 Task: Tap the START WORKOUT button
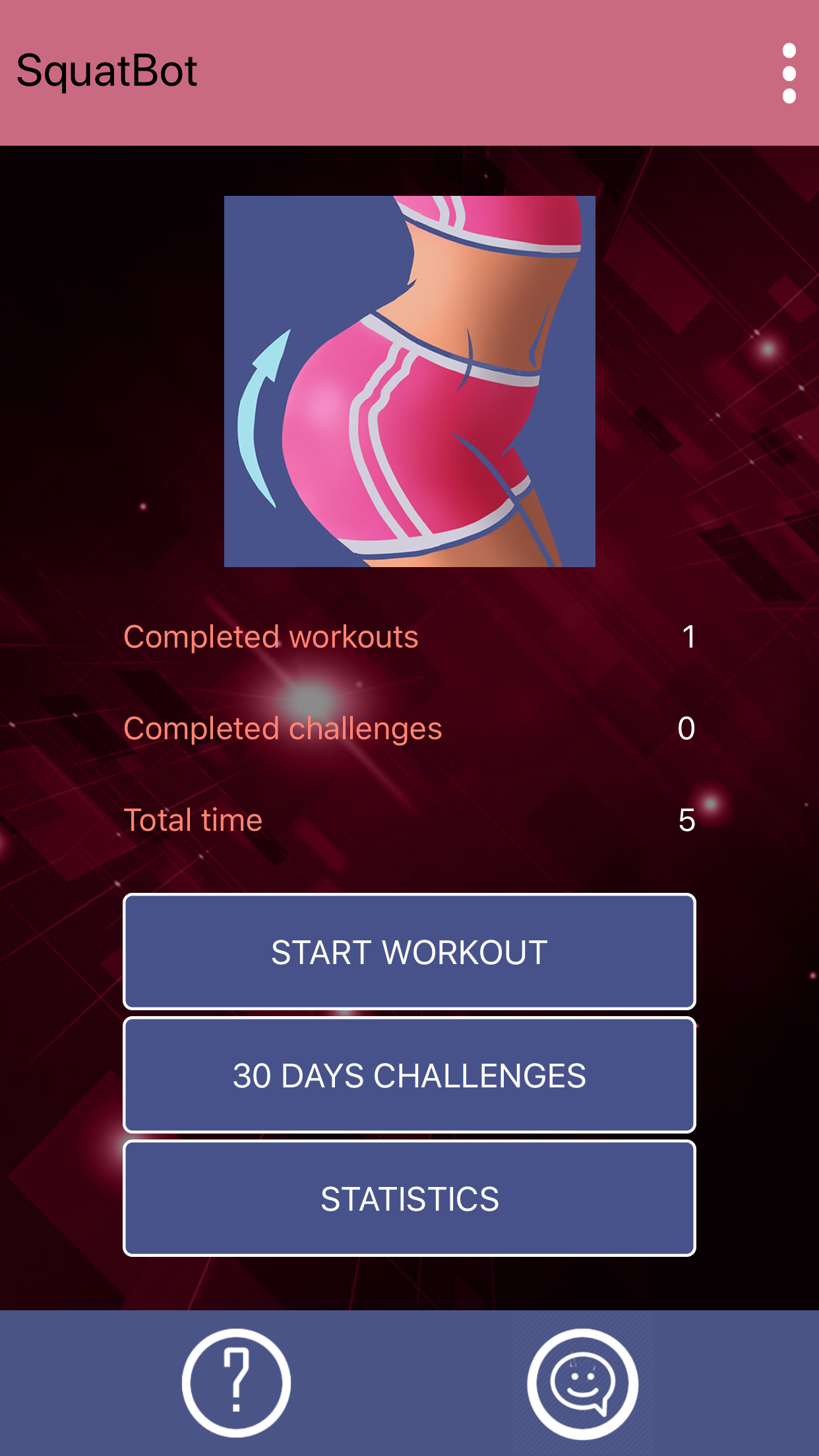409,952
